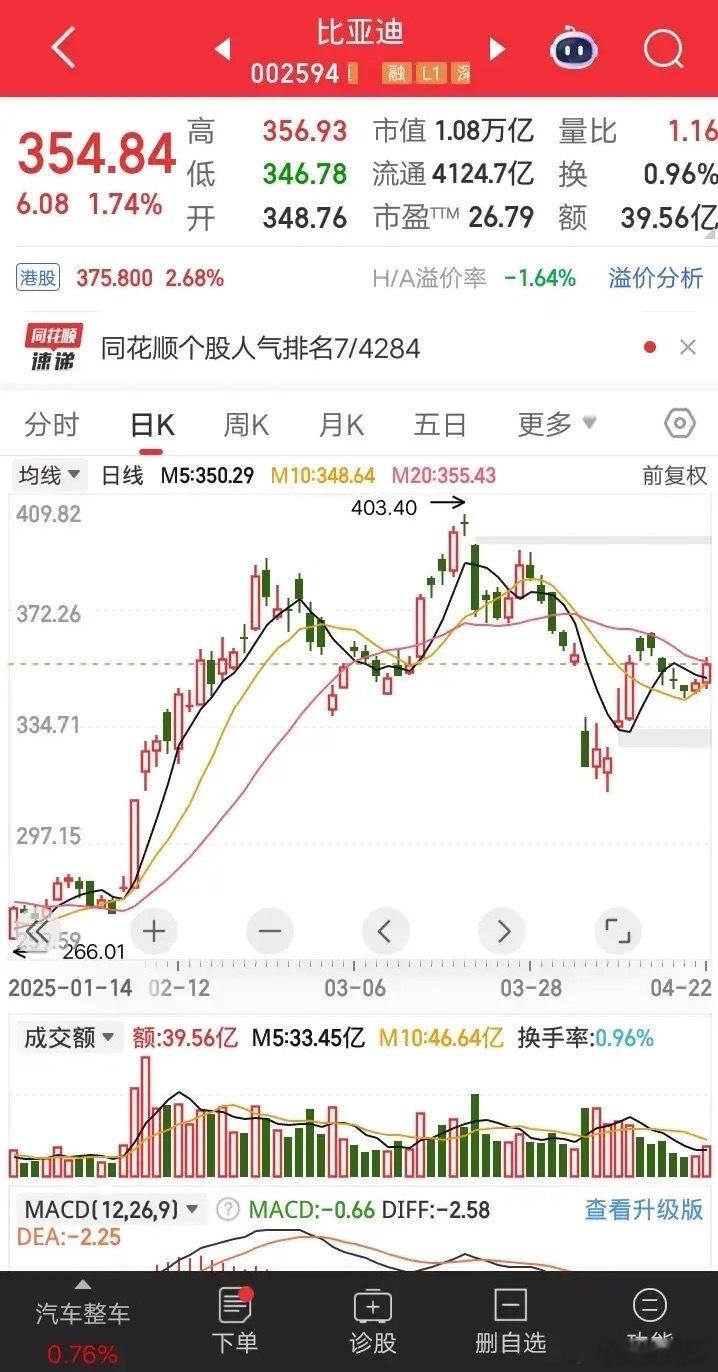
Task: Zoom out the K-line chart
Action: (x=270, y=932)
